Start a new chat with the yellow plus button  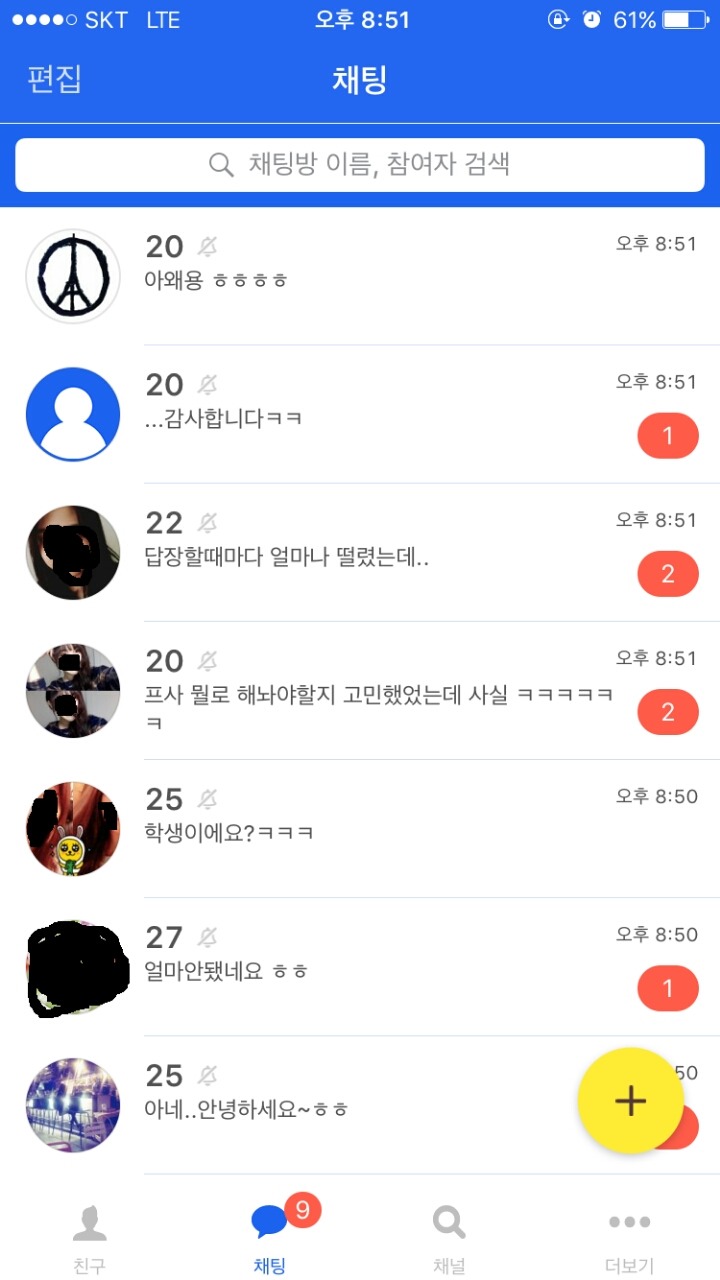click(x=630, y=1100)
